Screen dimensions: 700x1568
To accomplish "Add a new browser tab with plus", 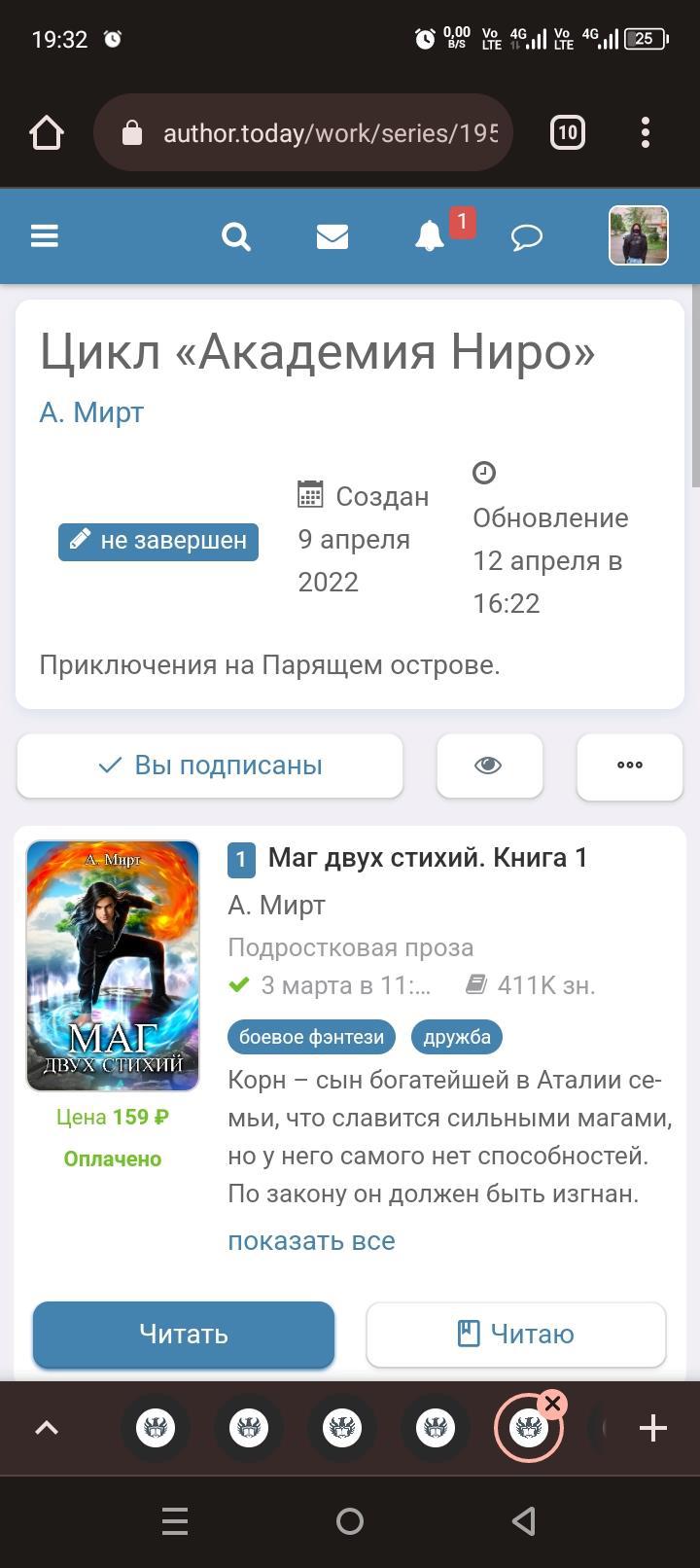I will pos(652,1428).
